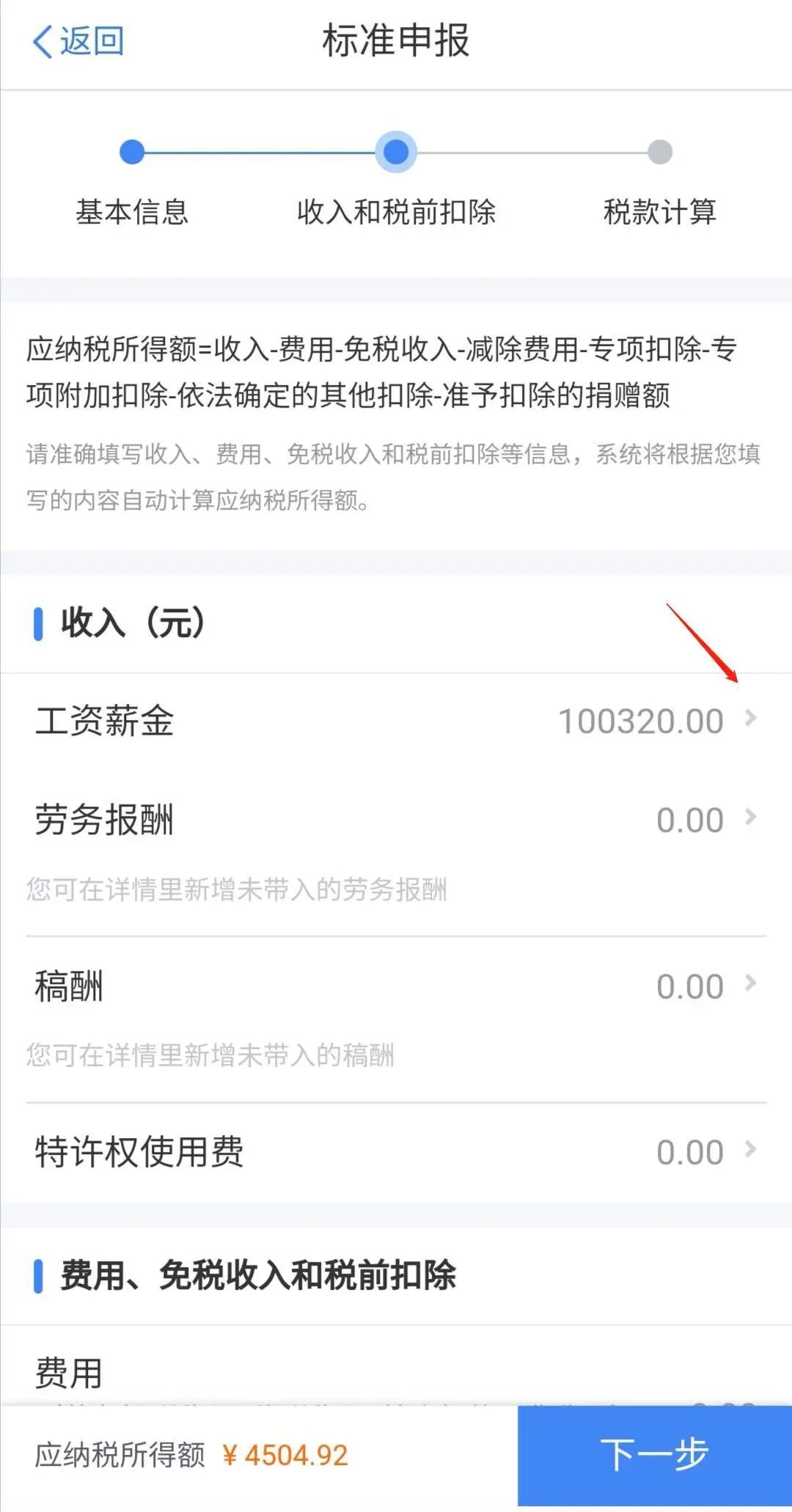
Task: Continue with the 下一步 button
Action: click(654, 1456)
